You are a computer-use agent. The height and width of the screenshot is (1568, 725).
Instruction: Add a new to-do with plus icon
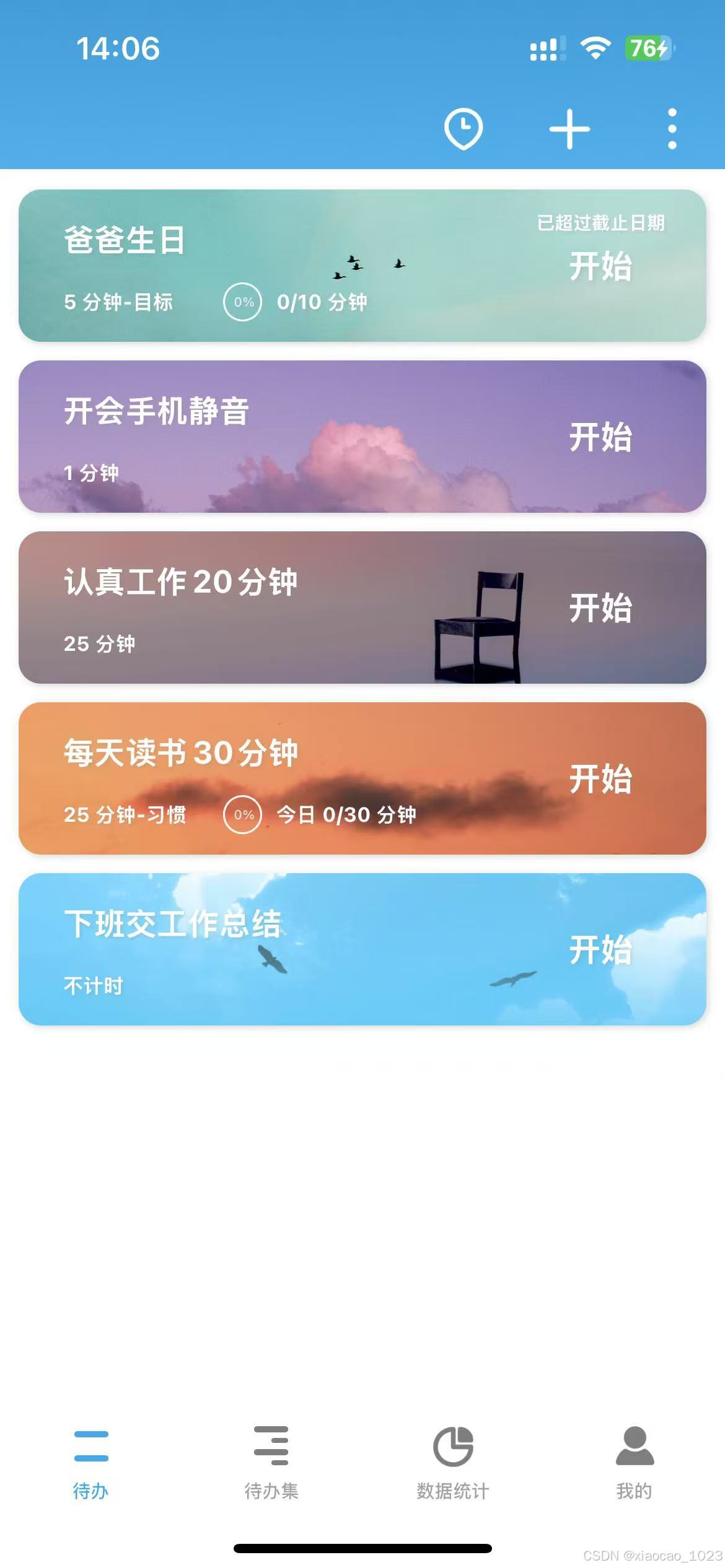tap(569, 129)
